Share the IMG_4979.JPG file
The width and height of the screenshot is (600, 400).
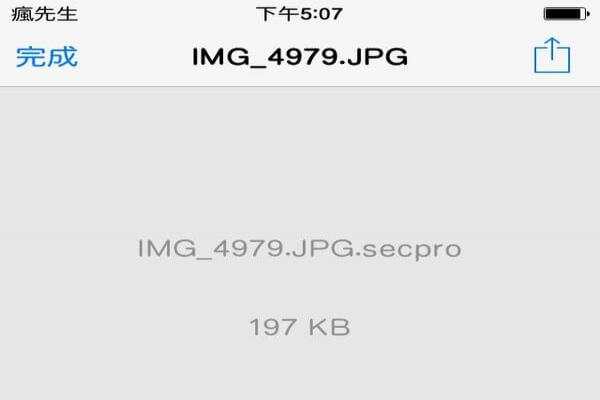pos(551,57)
